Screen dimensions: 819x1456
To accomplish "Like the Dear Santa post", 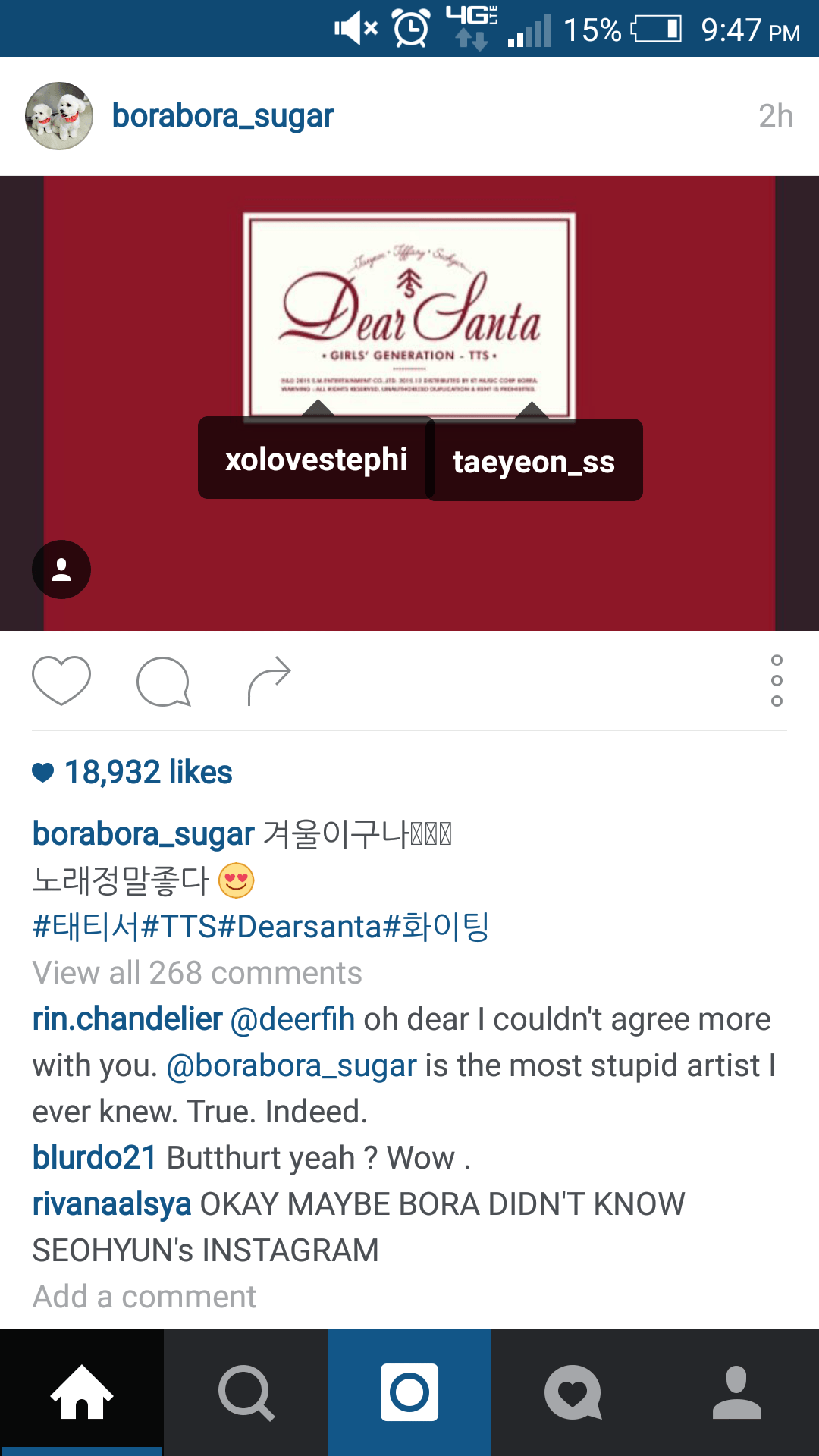I will click(61, 680).
